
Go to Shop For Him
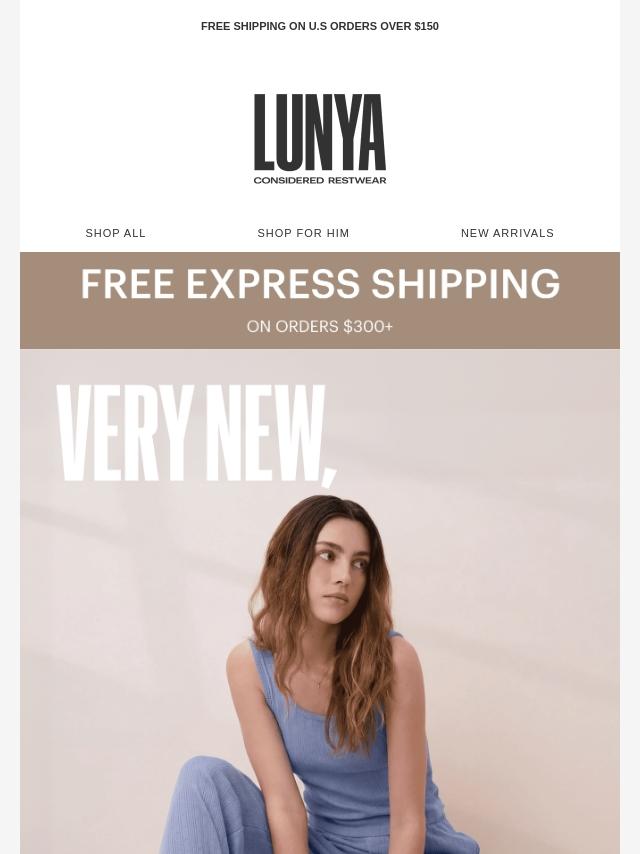coord(303,233)
